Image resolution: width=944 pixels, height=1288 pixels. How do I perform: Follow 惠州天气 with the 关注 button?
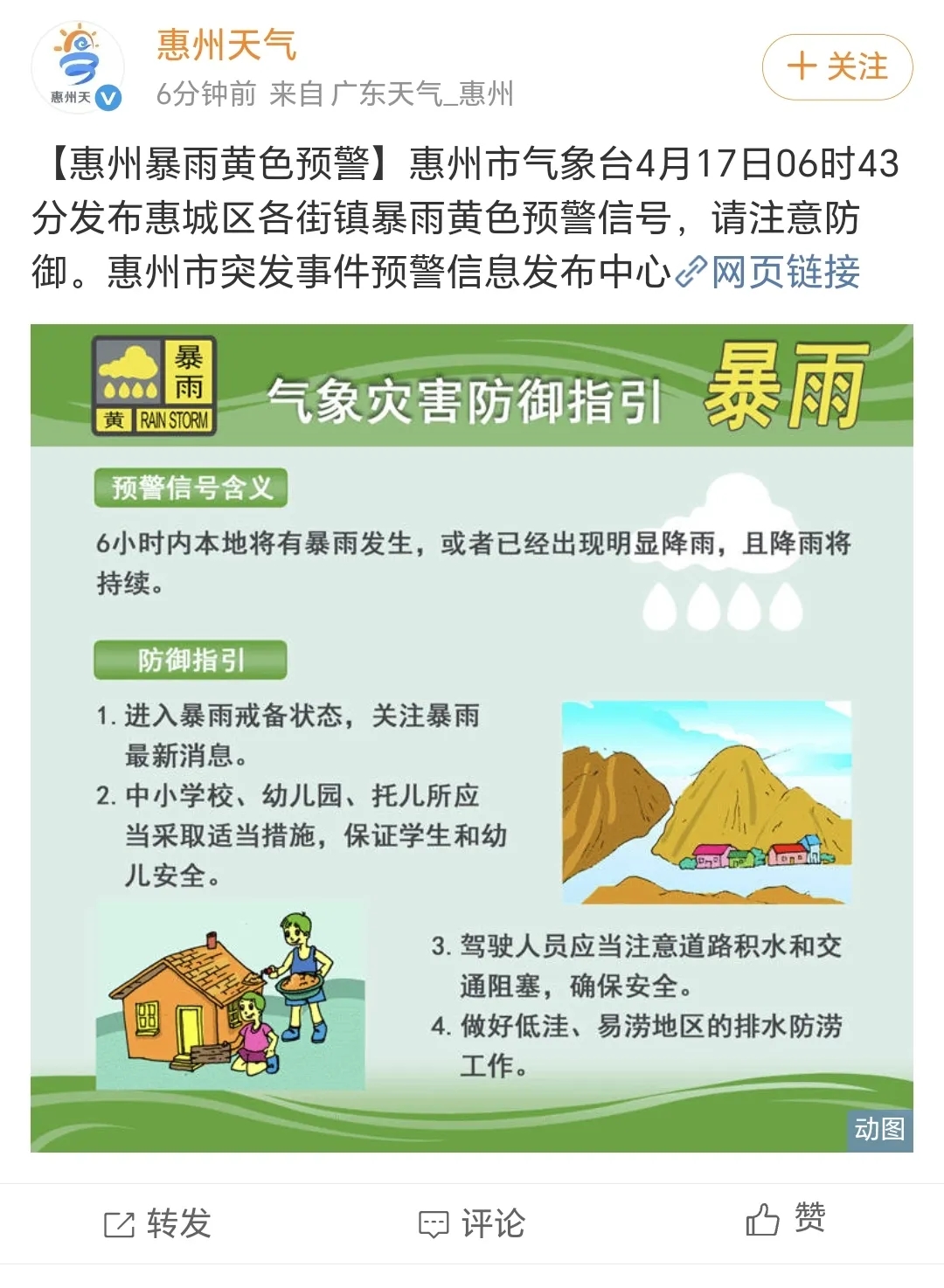pyautogui.click(x=836, y=67)
